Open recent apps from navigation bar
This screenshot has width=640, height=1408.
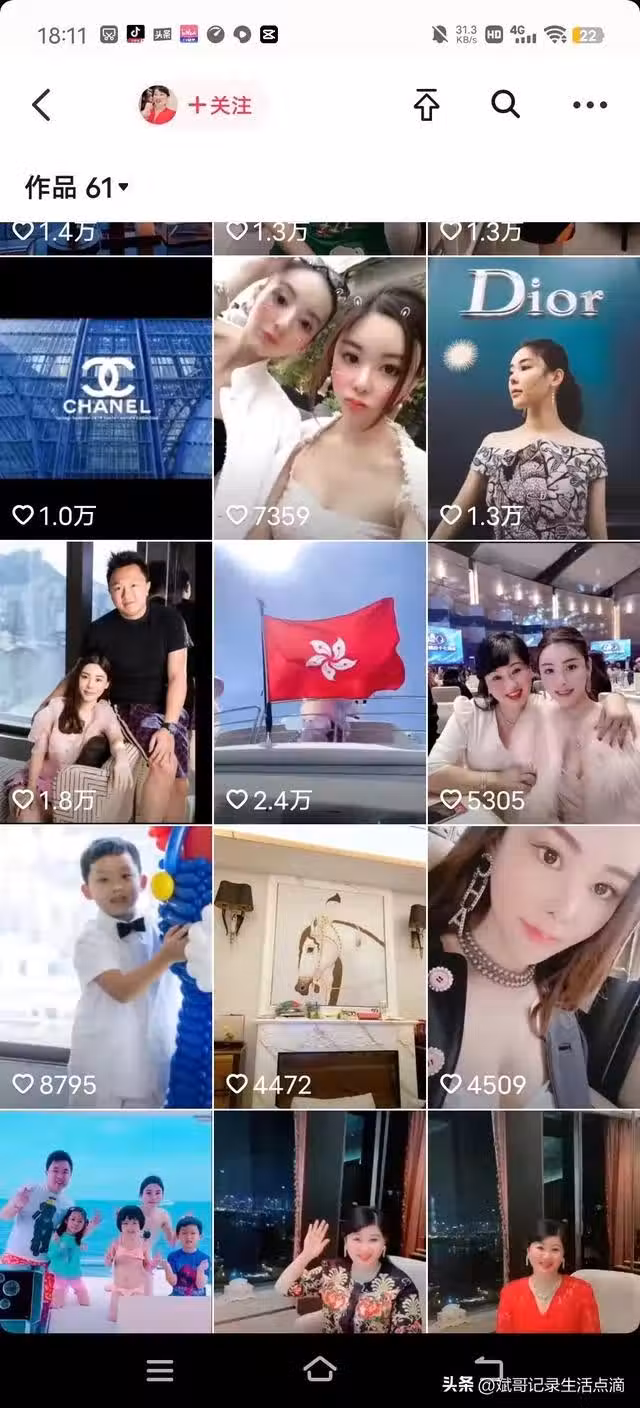coord(160,1370)
